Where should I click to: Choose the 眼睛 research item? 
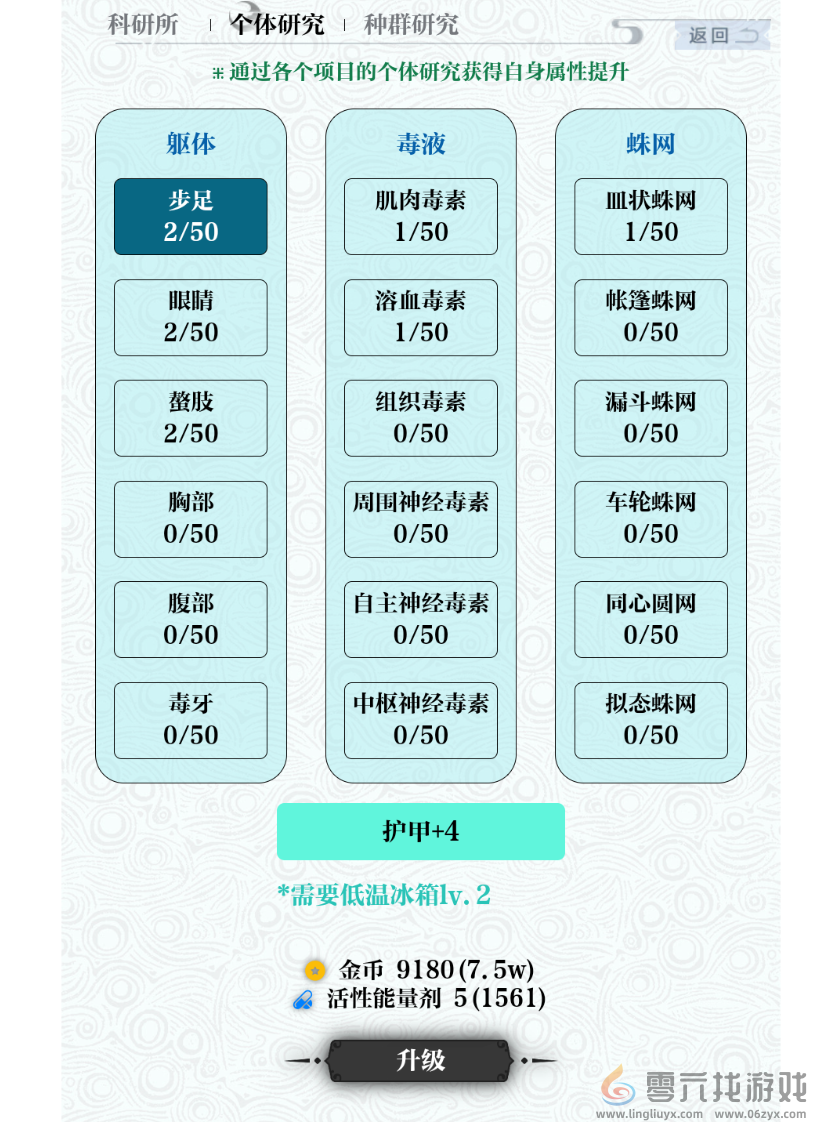[191, 318]
